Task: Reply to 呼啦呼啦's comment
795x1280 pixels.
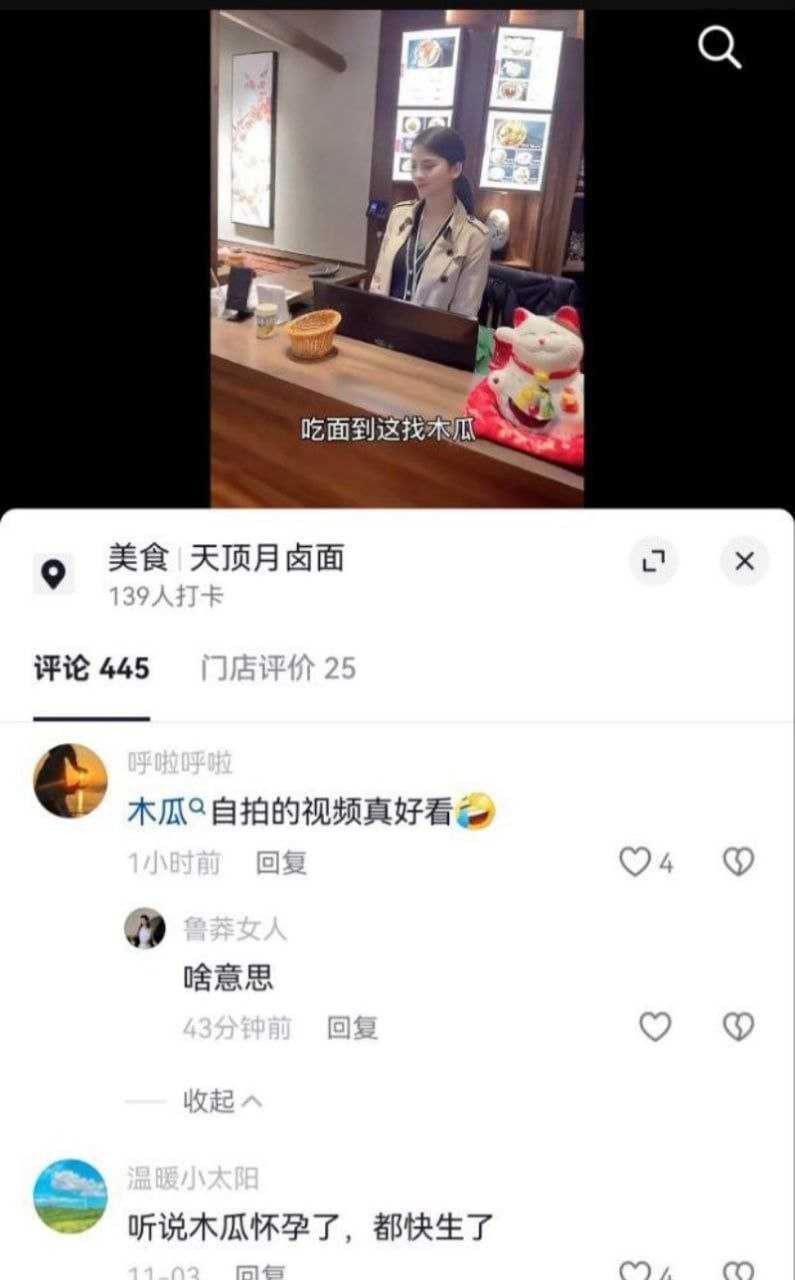Action: [x=281, y=863]
